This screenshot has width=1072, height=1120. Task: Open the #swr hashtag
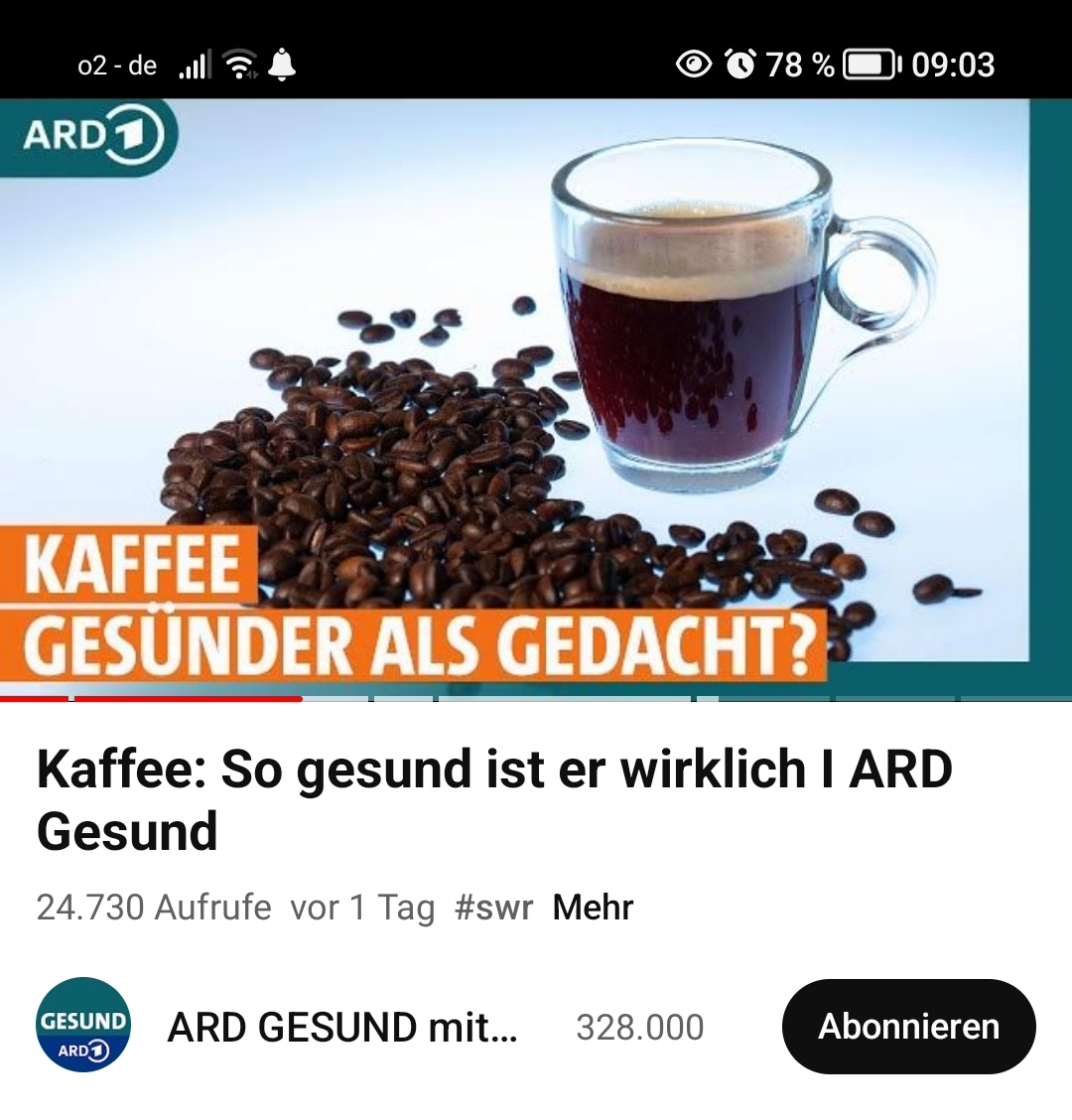point(493,908)
